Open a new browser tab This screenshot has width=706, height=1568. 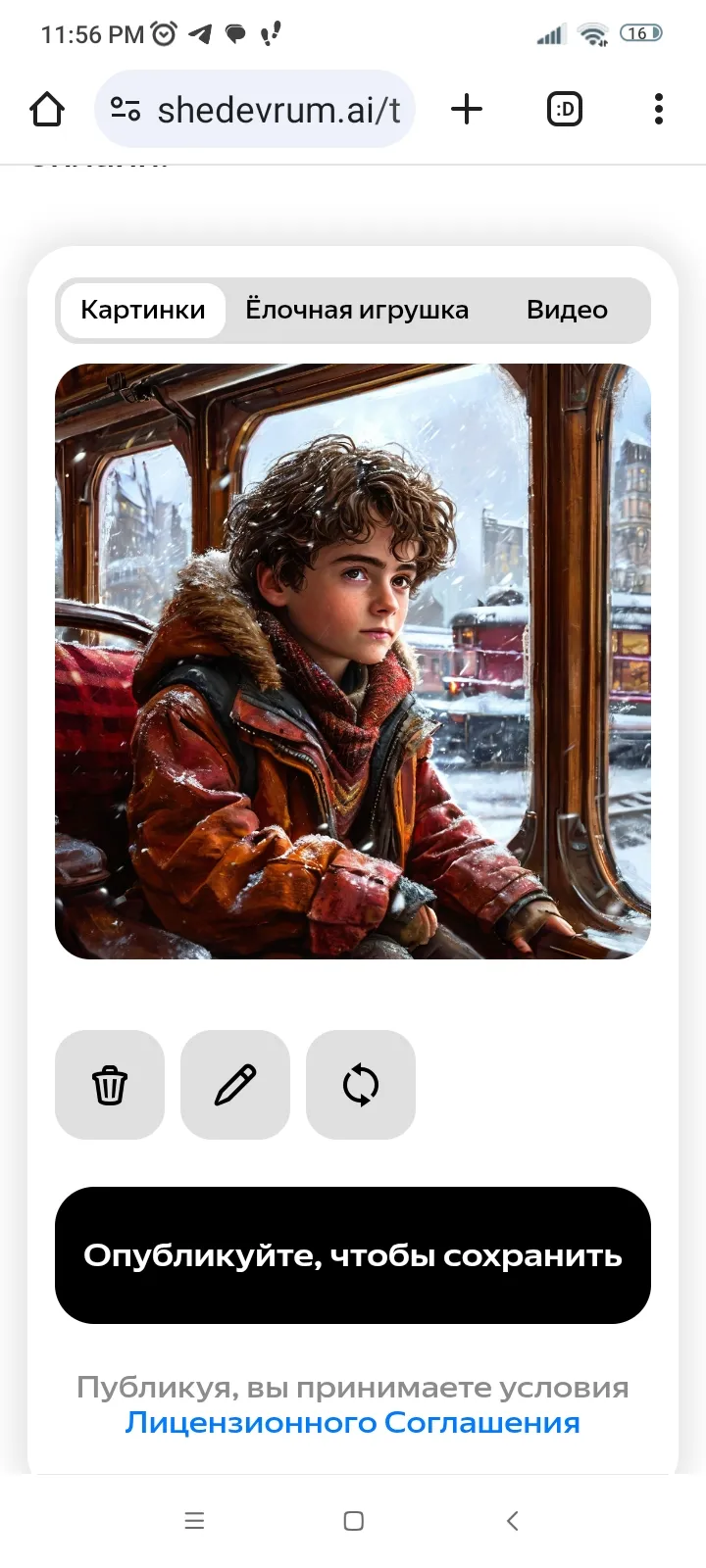[x=467, y=109]
